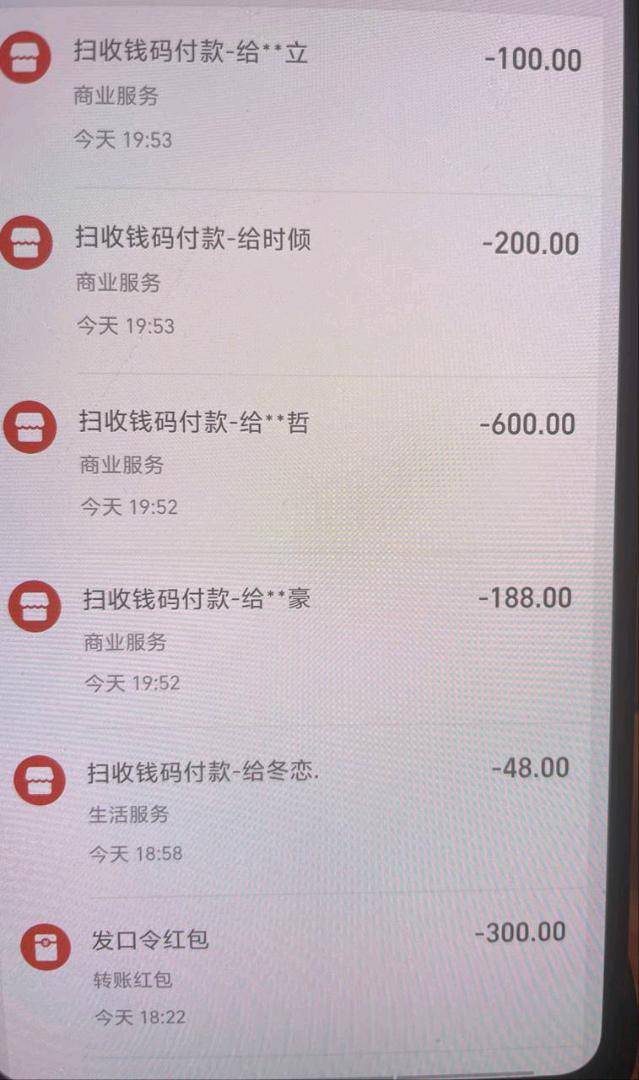Open the 发口令红包 -300.00 record

300,975
